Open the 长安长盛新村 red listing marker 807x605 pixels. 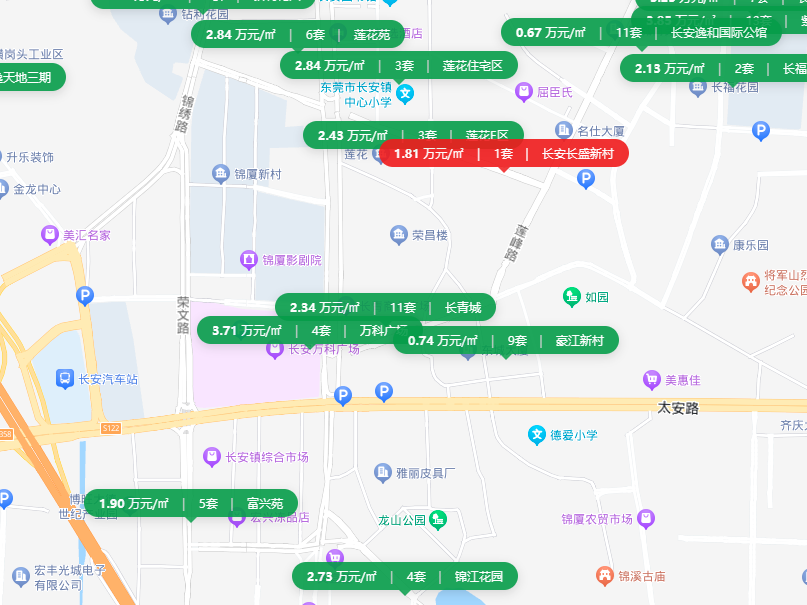coord(503,153)
